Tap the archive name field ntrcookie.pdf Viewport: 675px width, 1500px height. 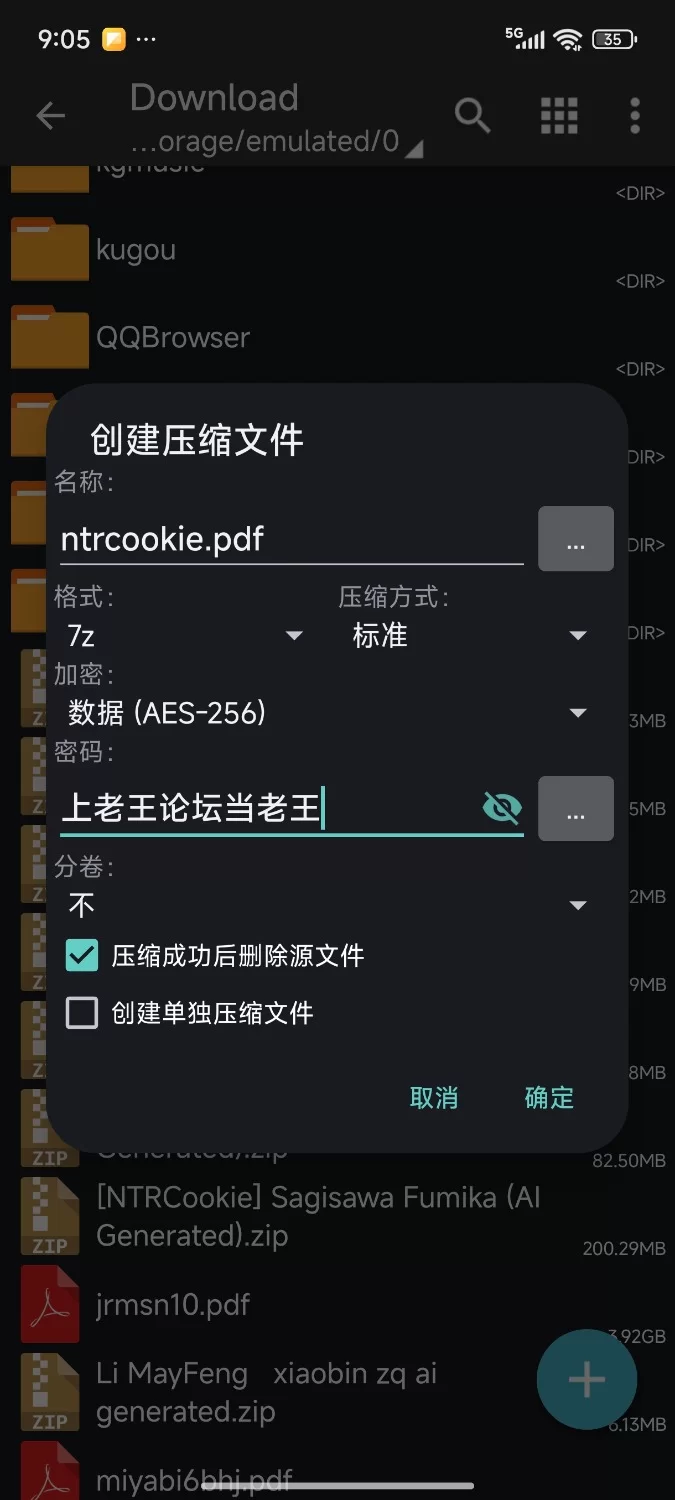(291, 540)
